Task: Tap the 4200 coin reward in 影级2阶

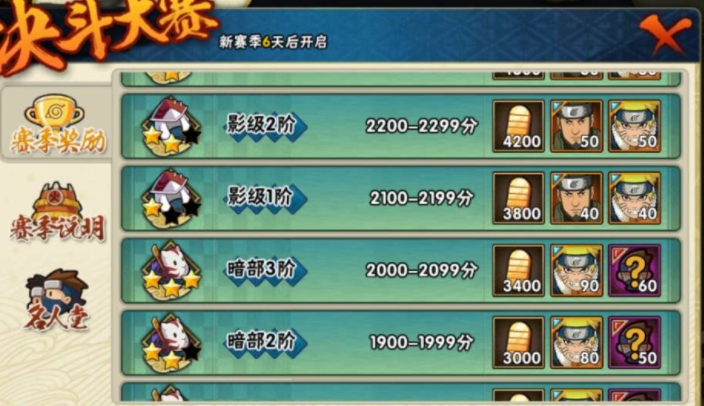Action: pos(518,126)
